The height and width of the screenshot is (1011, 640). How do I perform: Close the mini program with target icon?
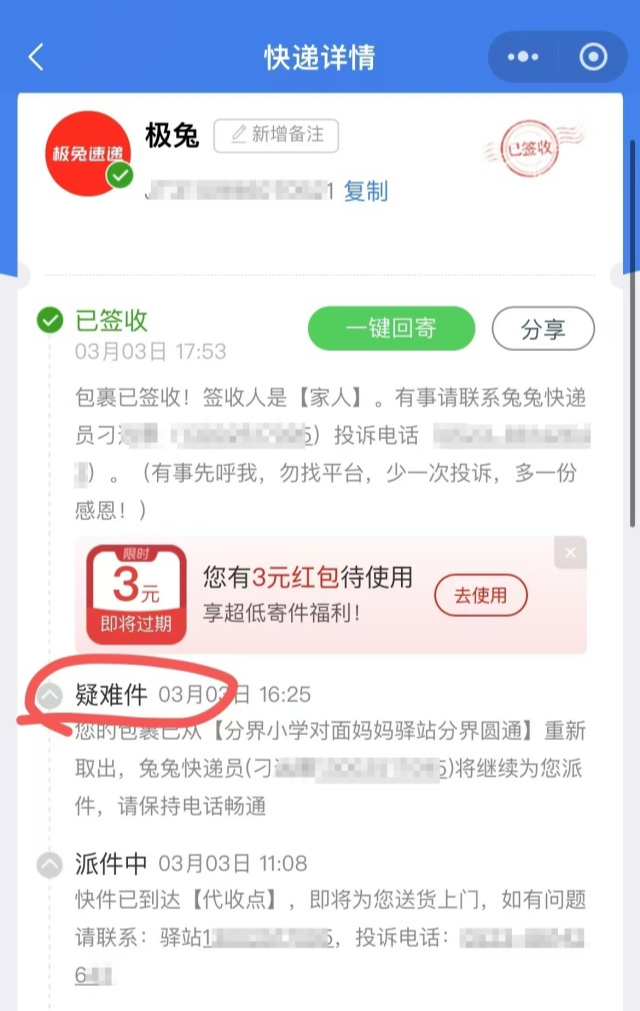point(593,57)
